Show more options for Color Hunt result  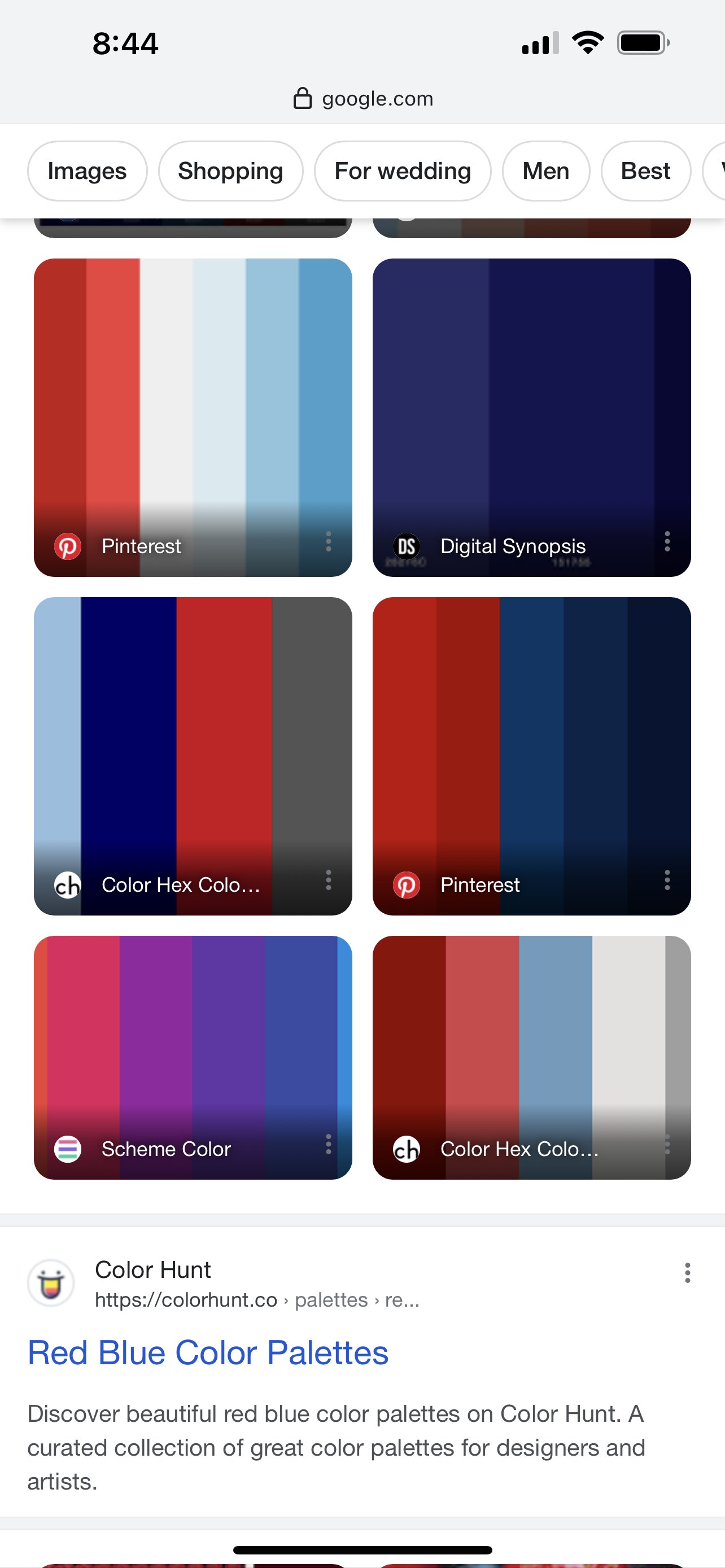tap(687, 1273)
